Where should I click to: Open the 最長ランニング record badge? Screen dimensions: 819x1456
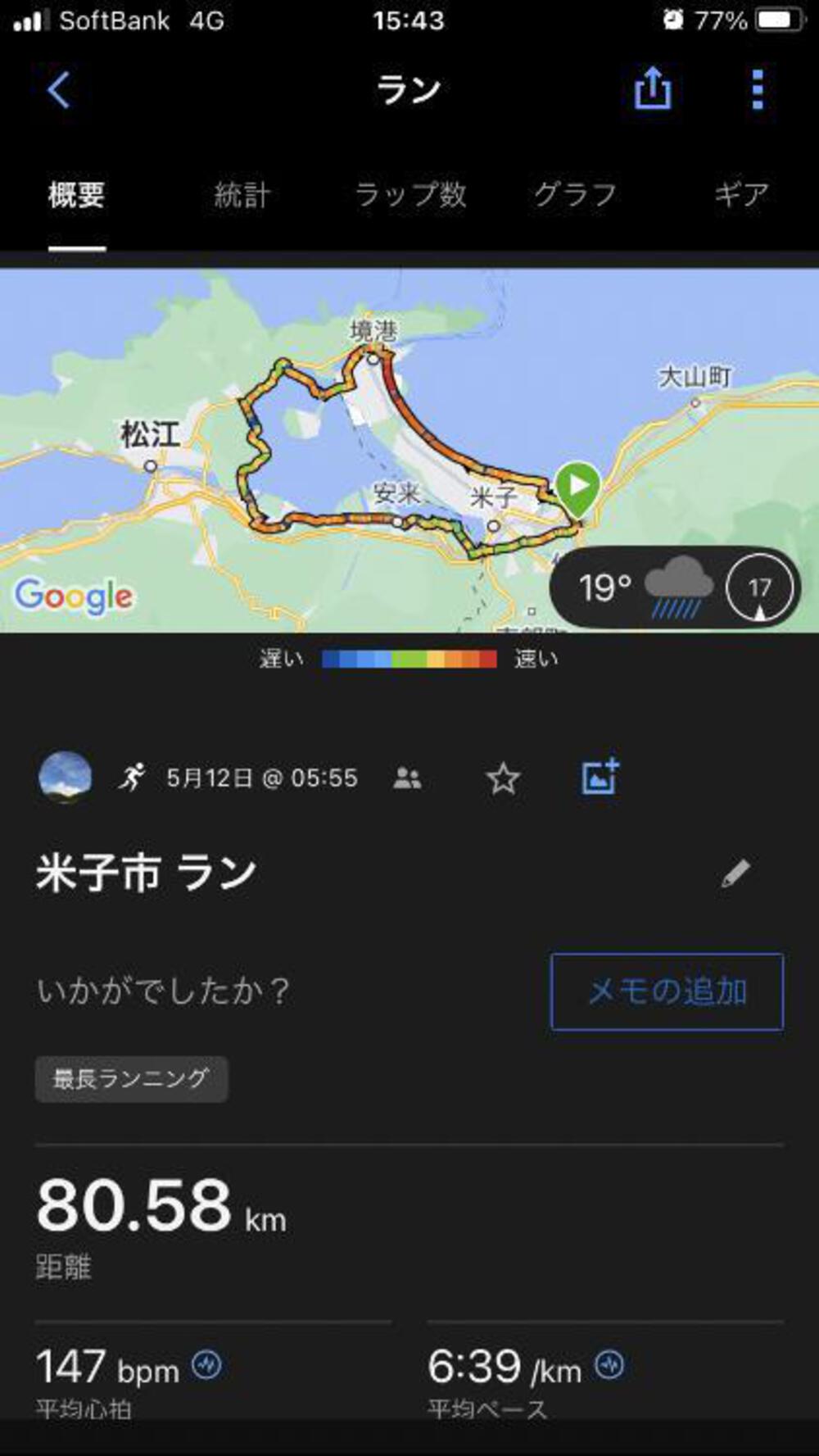pos(131,1079)
